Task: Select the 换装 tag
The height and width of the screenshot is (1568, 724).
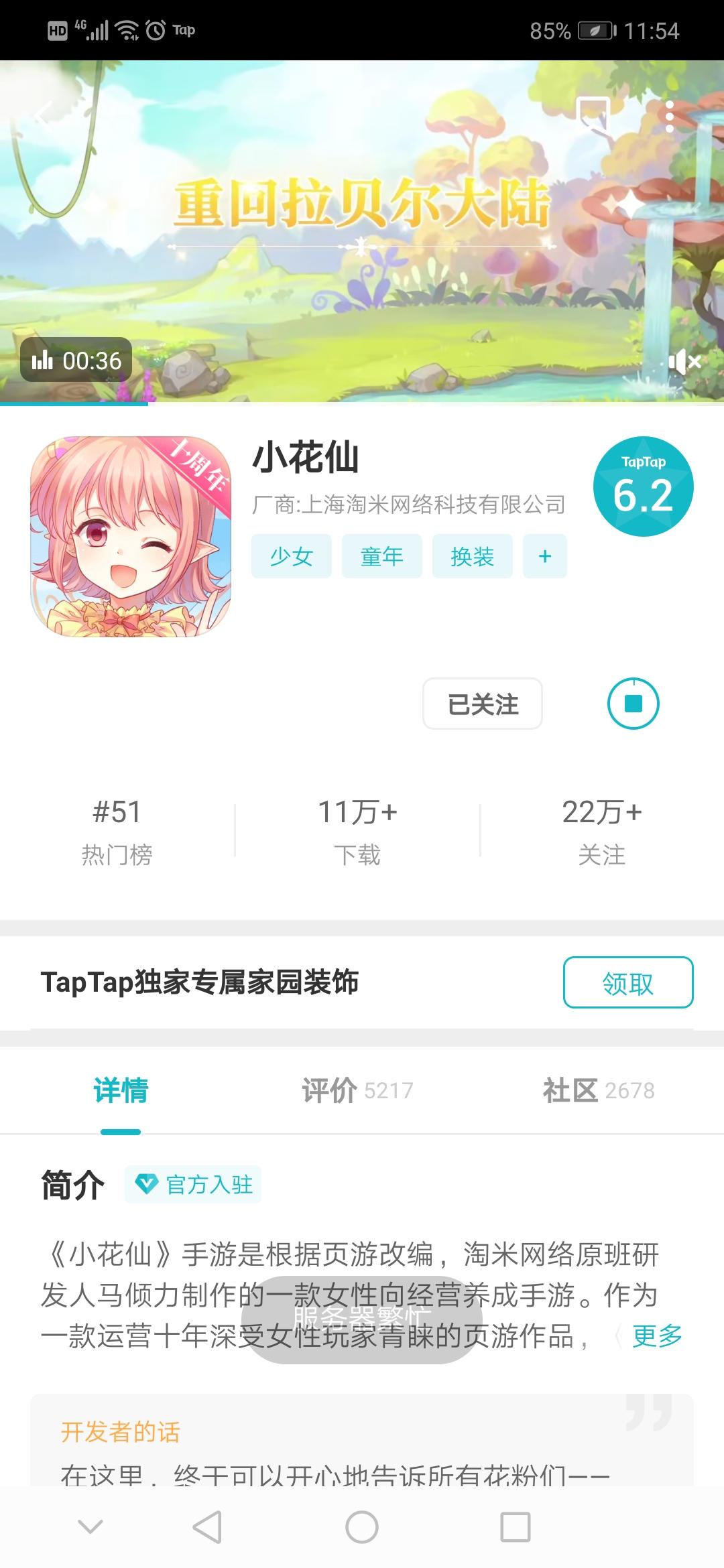Action: (471, 556)
